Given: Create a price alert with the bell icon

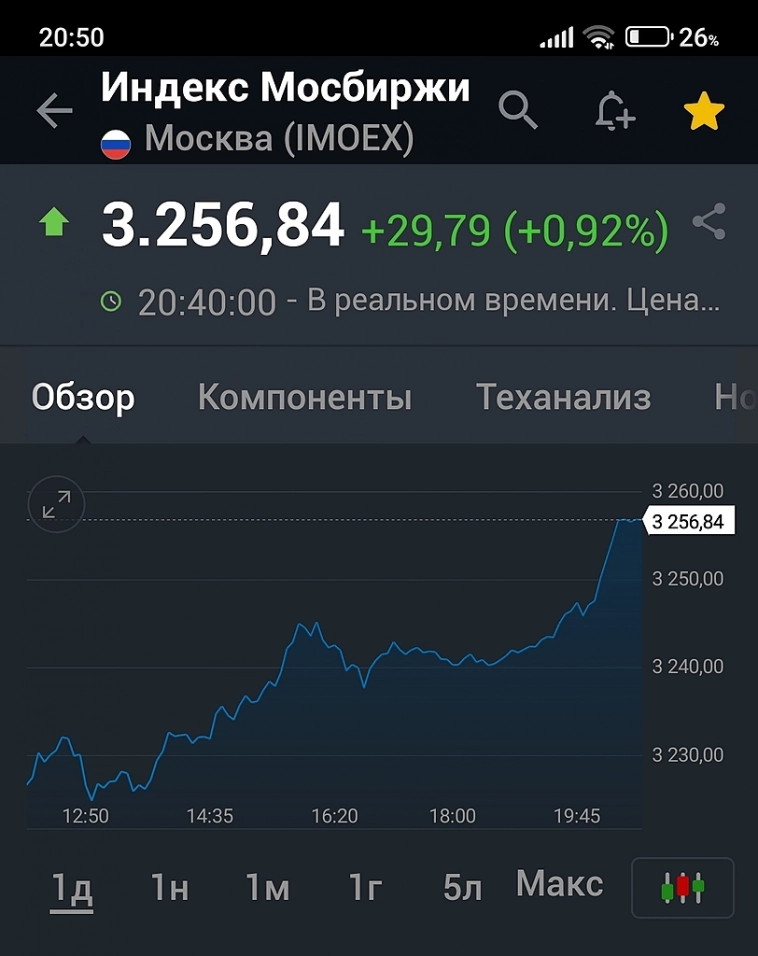Looking at the screenshot, I should (x=613, y=110).
